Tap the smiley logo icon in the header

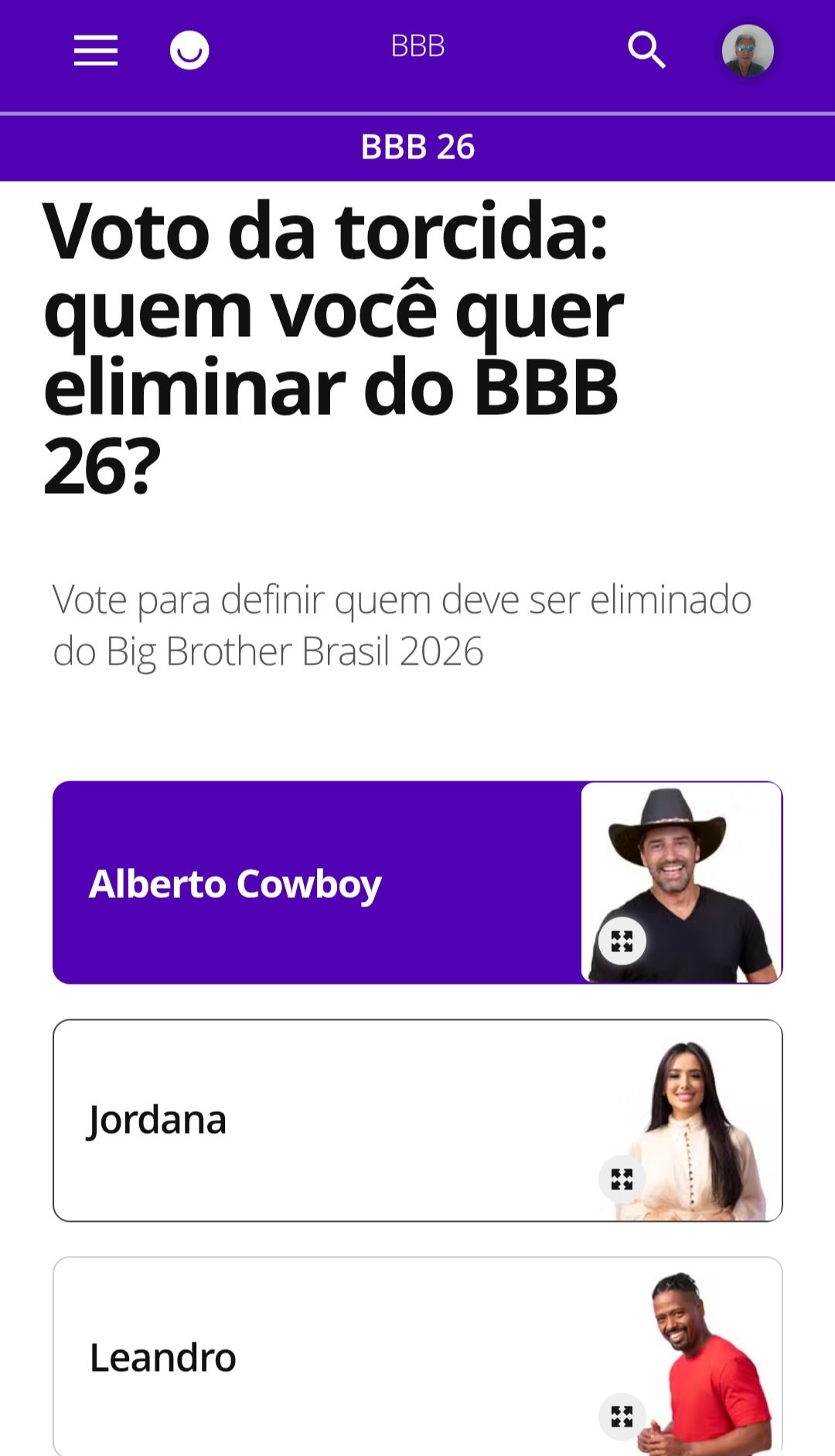pyautogui.click(x=189, y=51)
